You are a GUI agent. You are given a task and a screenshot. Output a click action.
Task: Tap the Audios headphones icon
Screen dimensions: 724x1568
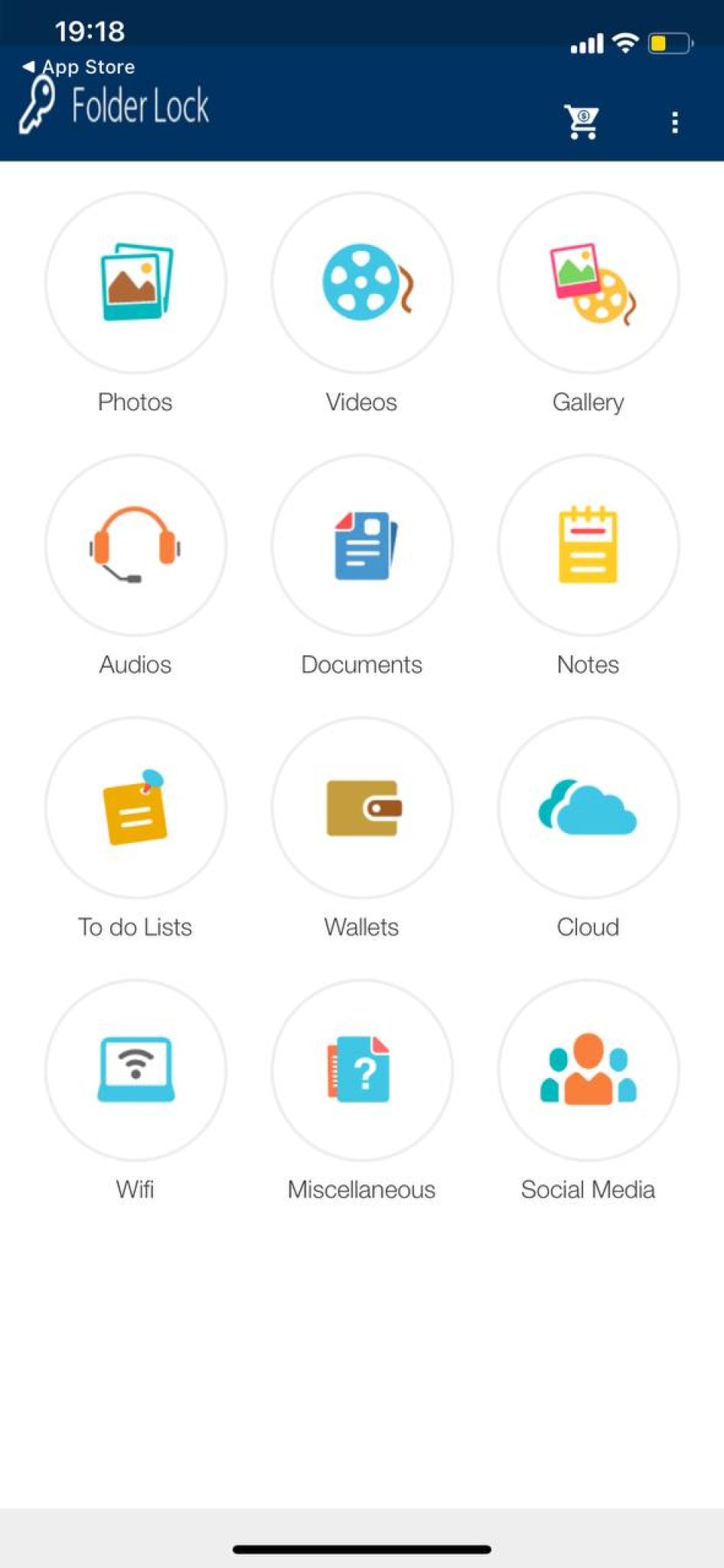pos(135,544)
